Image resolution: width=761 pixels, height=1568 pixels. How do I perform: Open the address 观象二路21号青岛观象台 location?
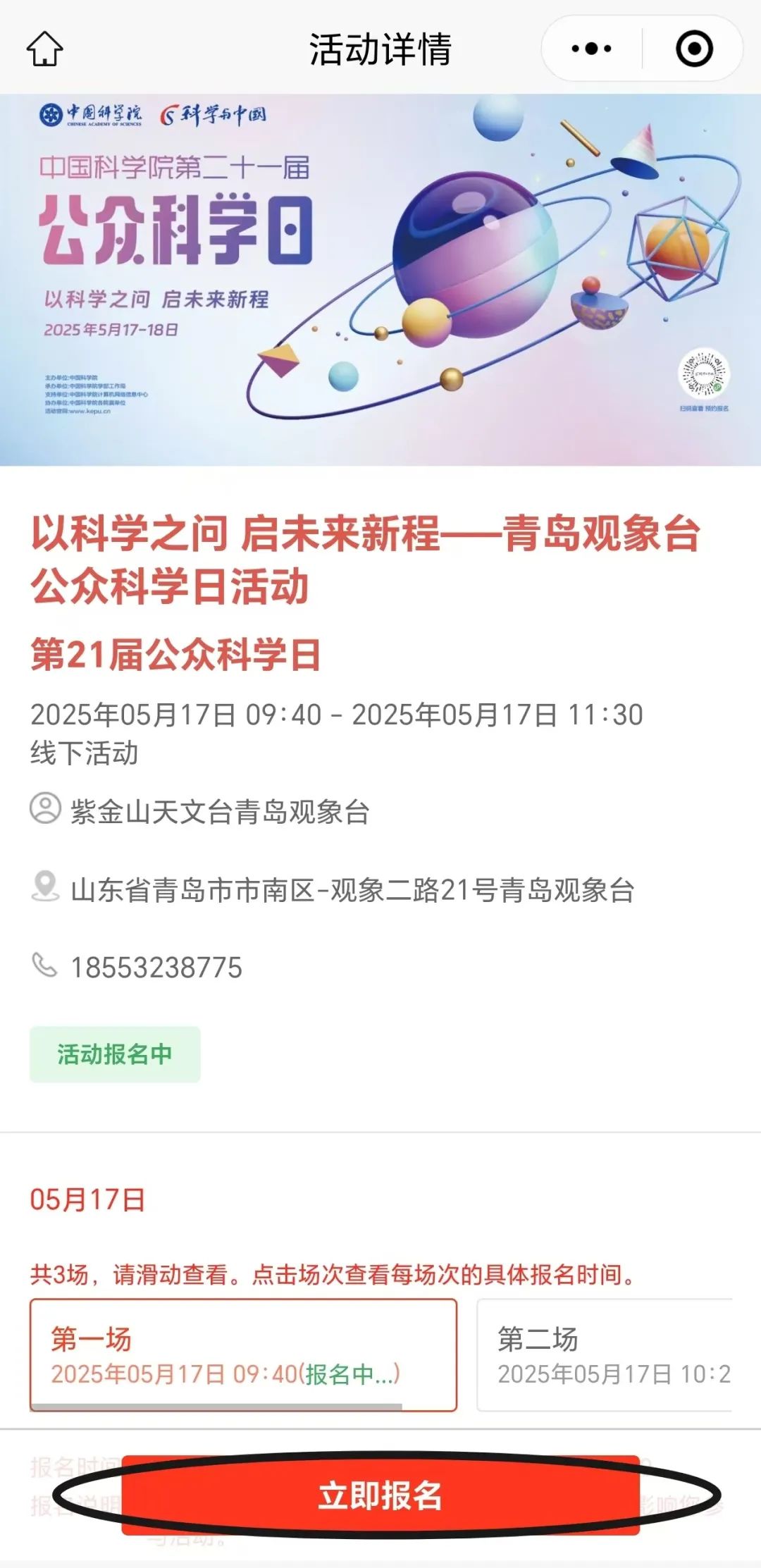pos(352,890)
